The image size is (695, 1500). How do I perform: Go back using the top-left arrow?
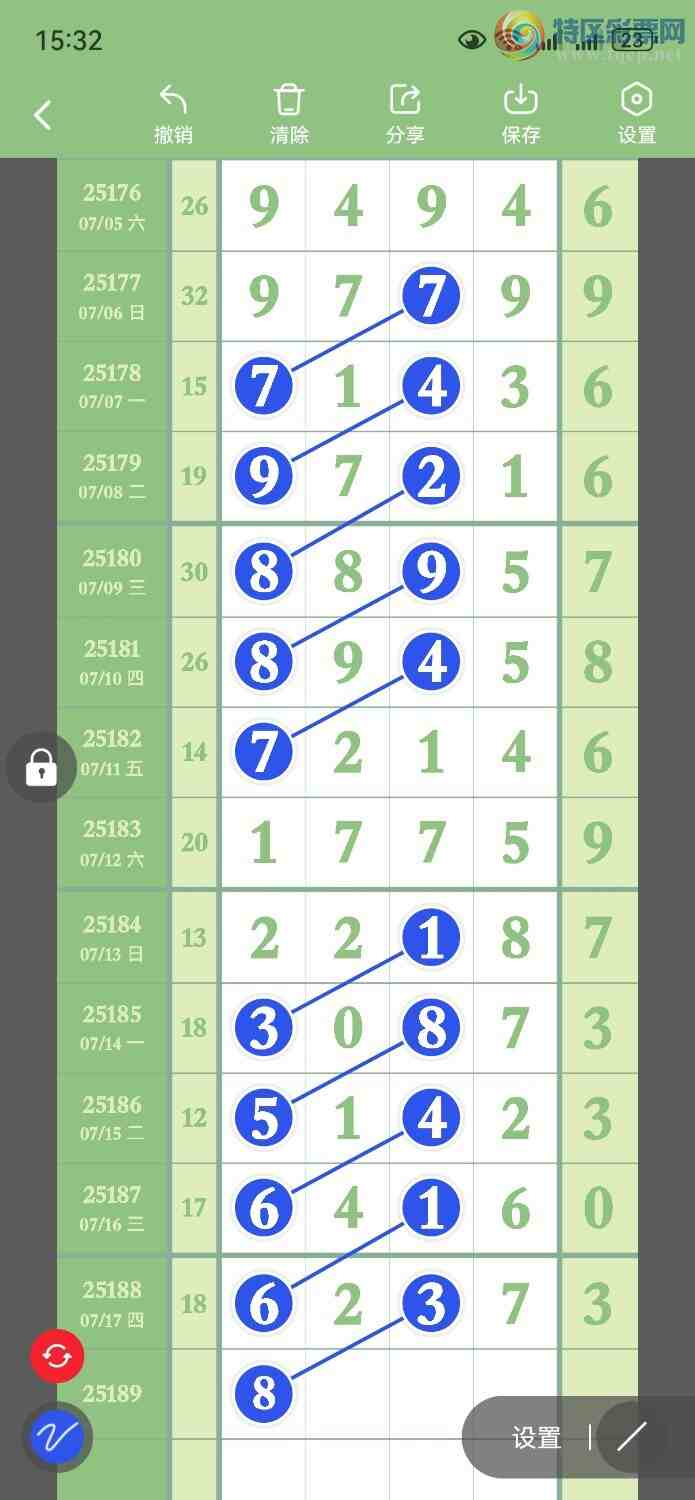pyautogui.click(x=42, y=115)
